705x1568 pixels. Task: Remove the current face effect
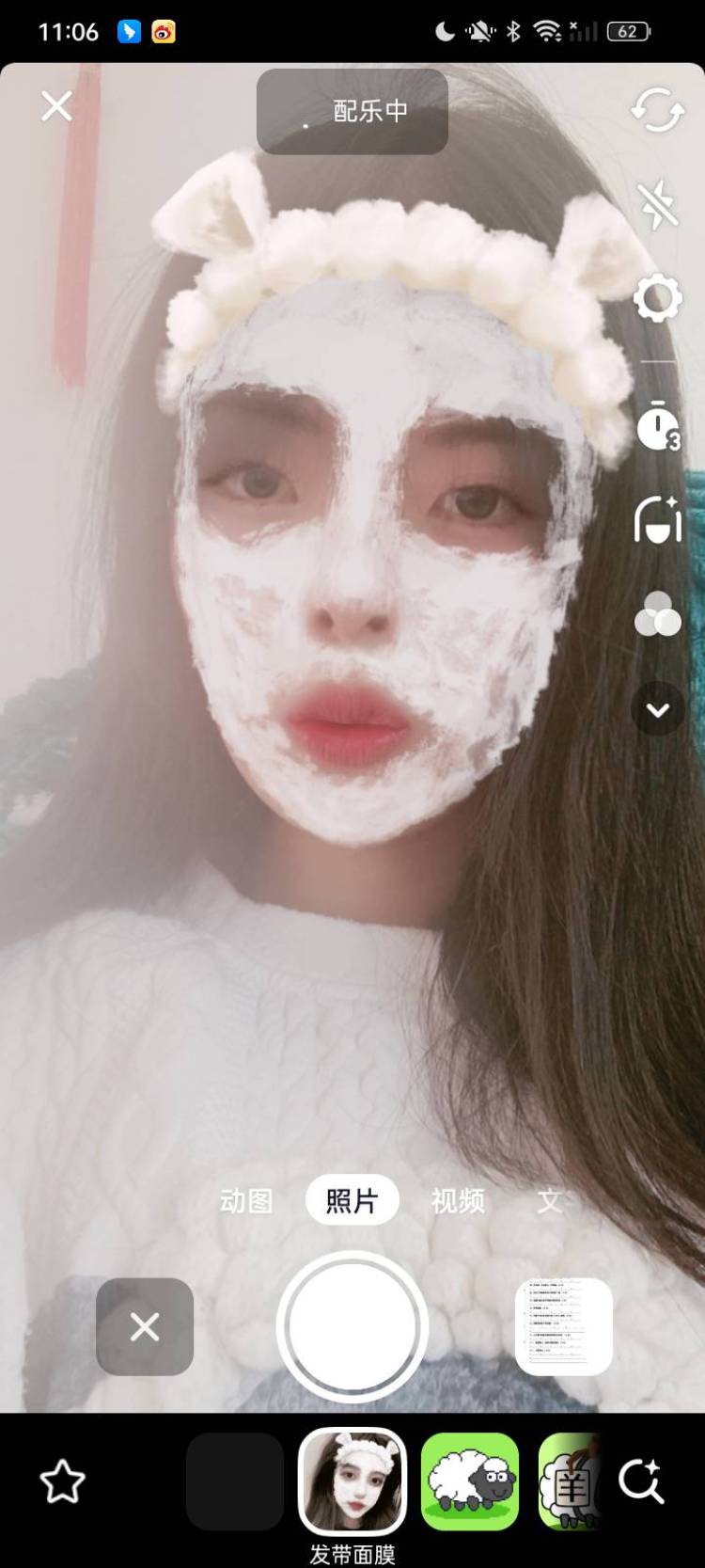[x=145, y=1326]
